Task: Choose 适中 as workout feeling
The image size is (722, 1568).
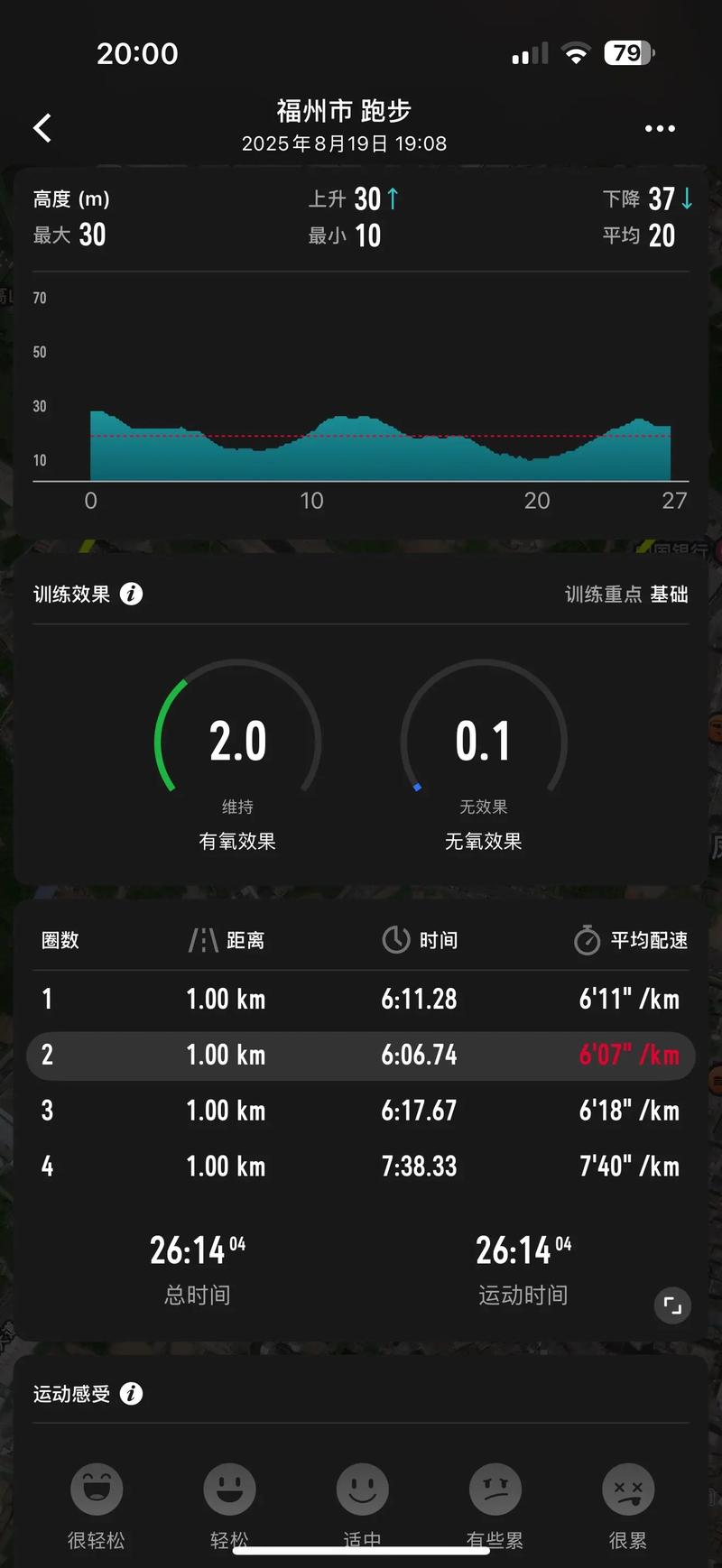Action: [x=362, y=1490]
